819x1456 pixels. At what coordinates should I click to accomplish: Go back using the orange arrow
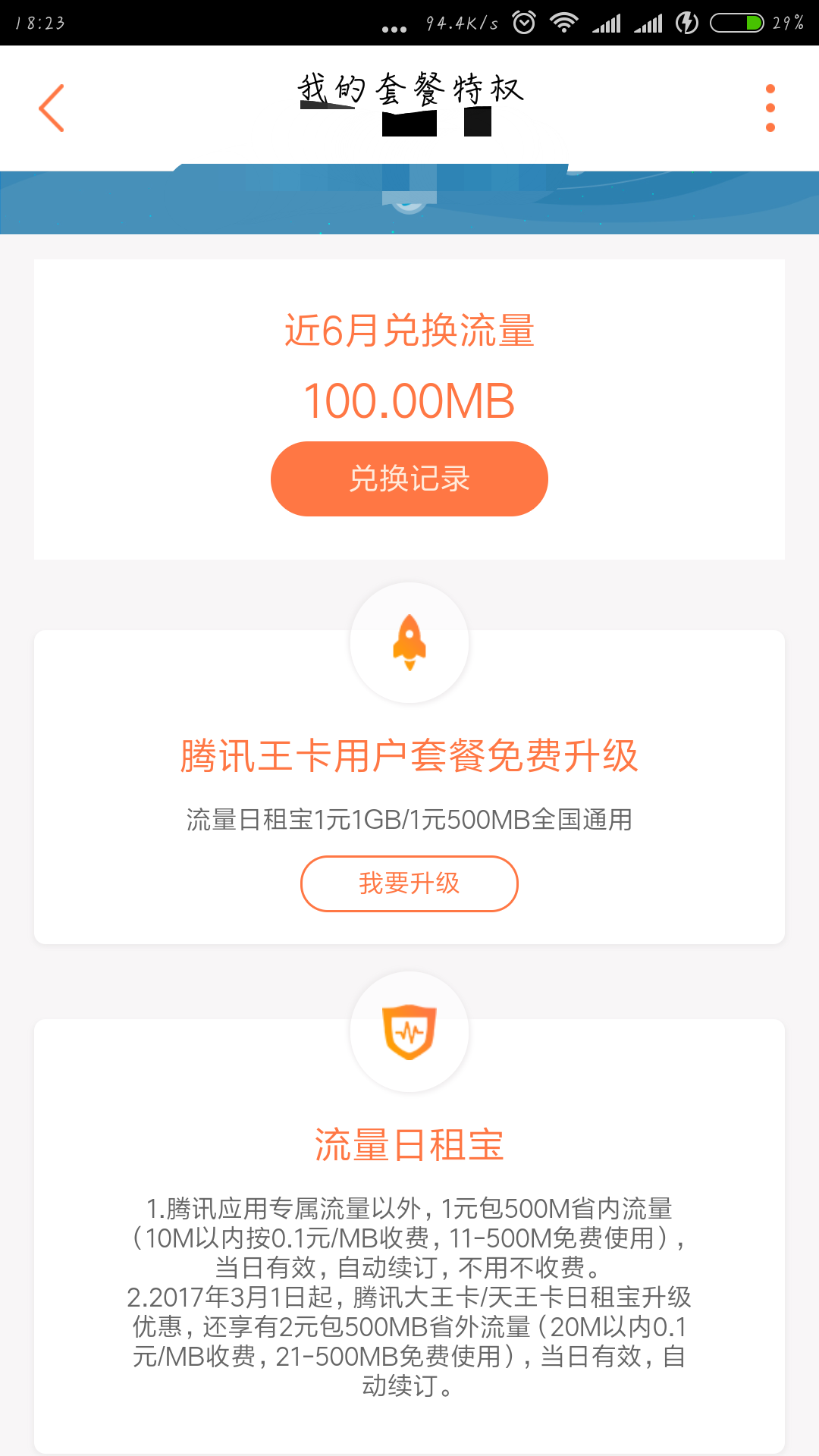tap(52, 108)
